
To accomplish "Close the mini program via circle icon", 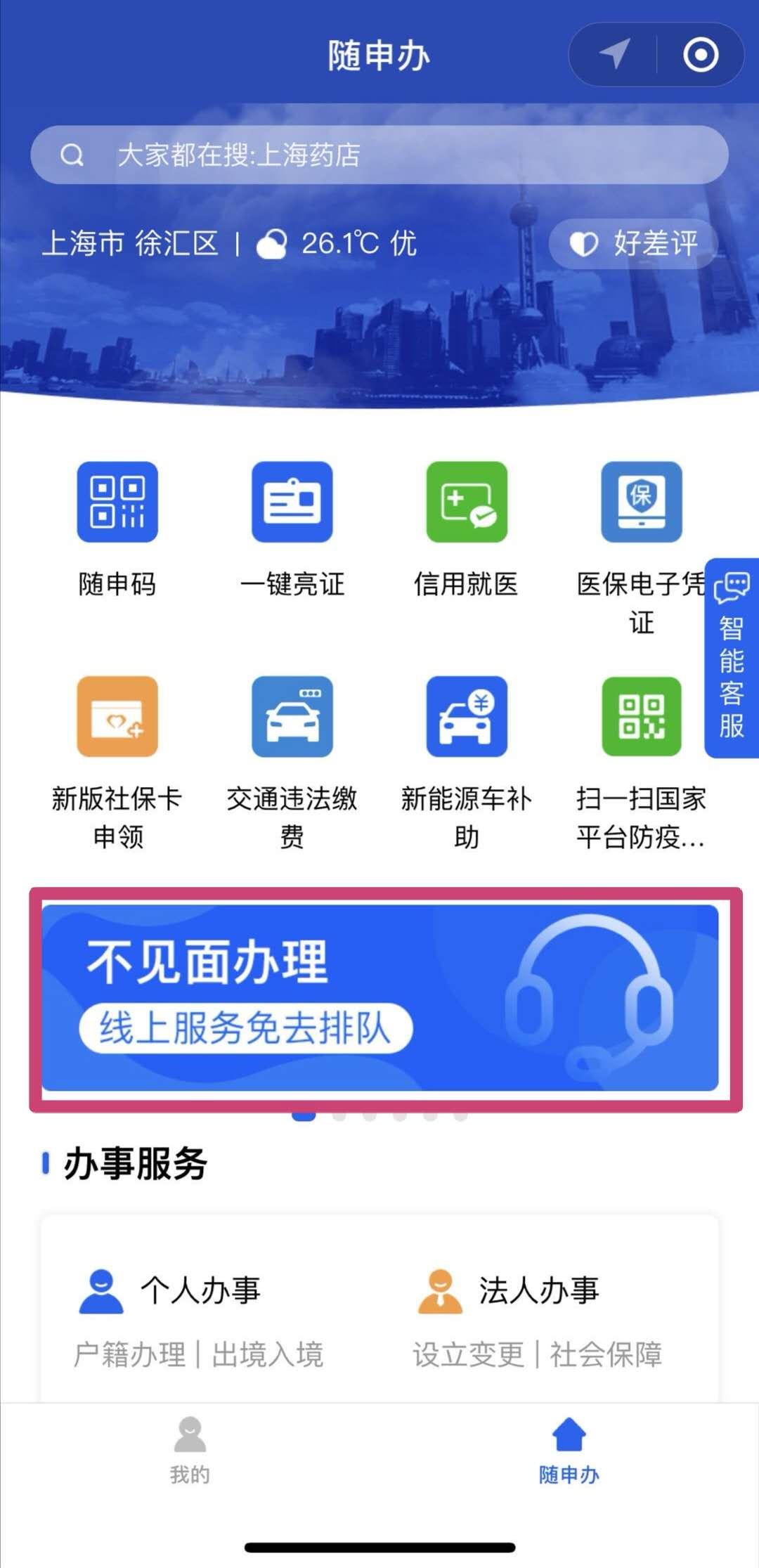I will pyautogui.click(x=700, y=55).
